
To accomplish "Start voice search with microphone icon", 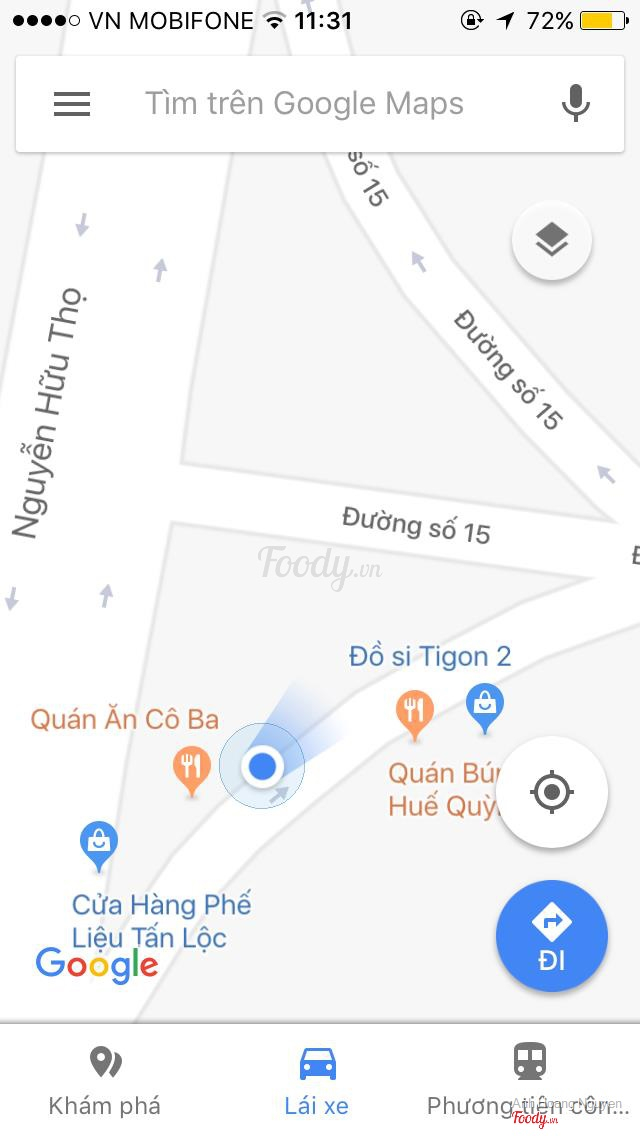I will coord(575,104).
